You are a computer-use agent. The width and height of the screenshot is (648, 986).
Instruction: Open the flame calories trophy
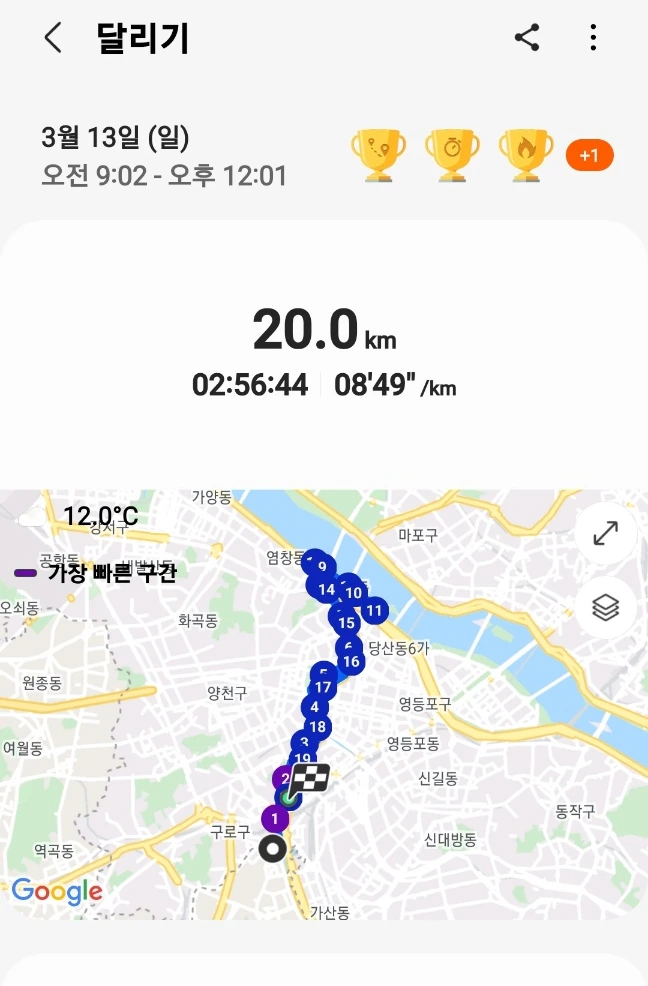point(526,155)
